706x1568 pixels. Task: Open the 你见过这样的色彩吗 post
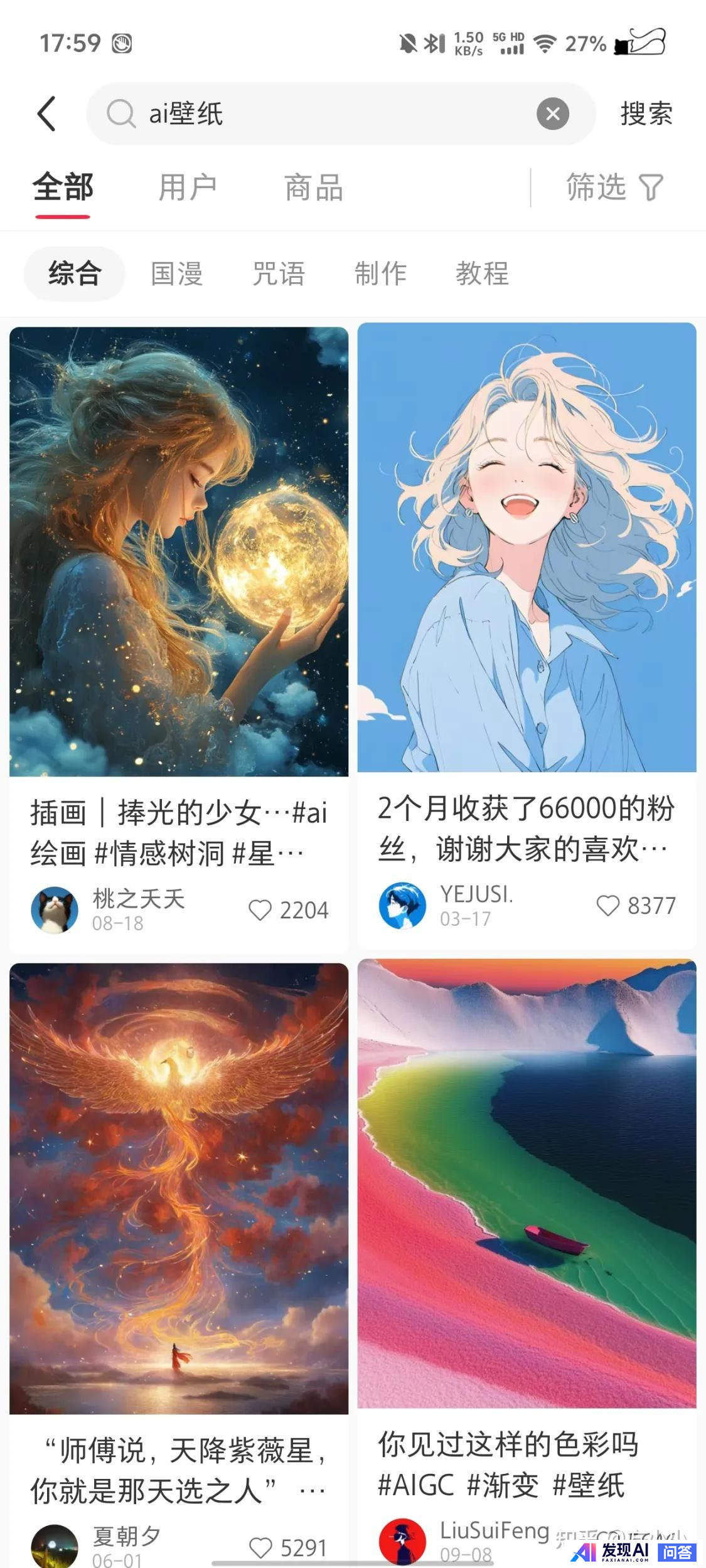point(527,1184)
